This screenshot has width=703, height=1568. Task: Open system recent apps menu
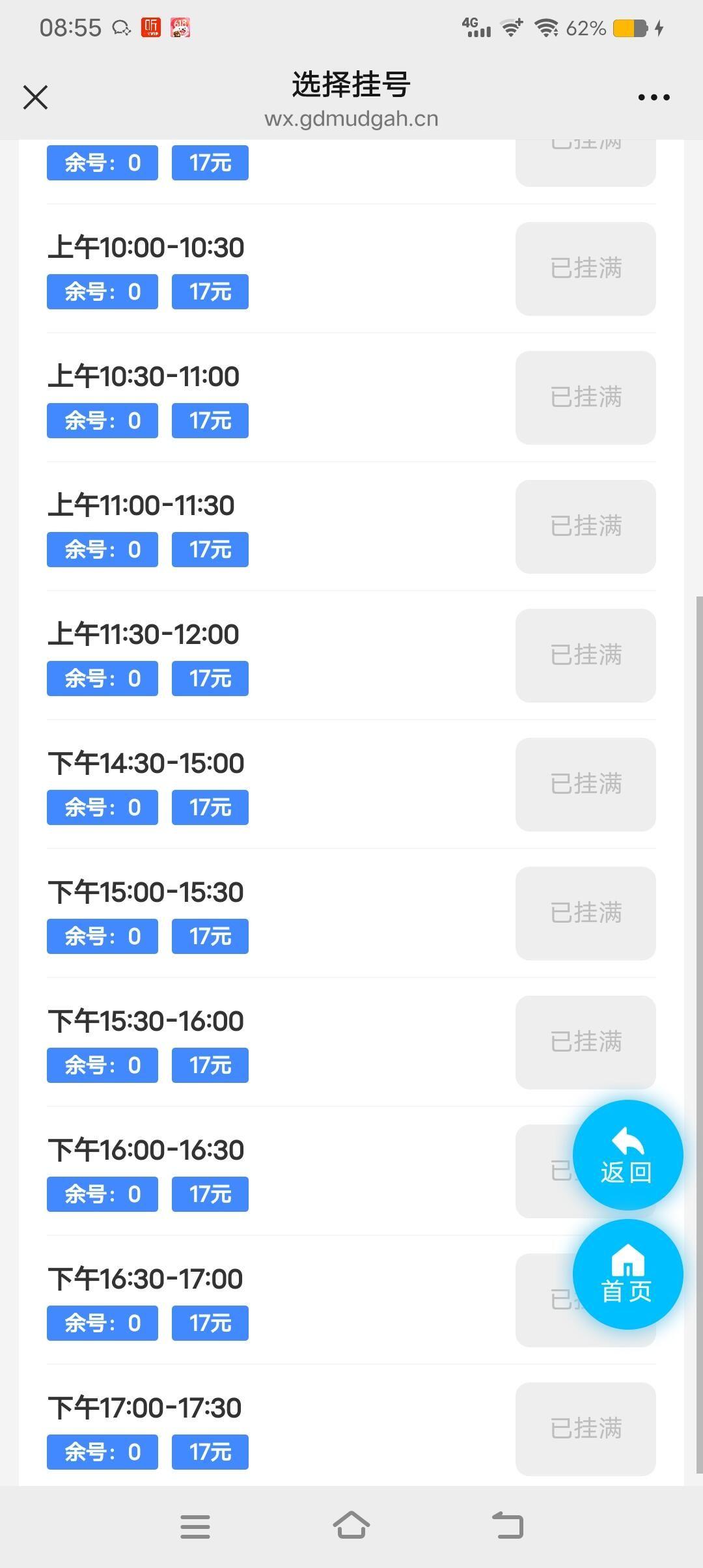[195, 1526]
